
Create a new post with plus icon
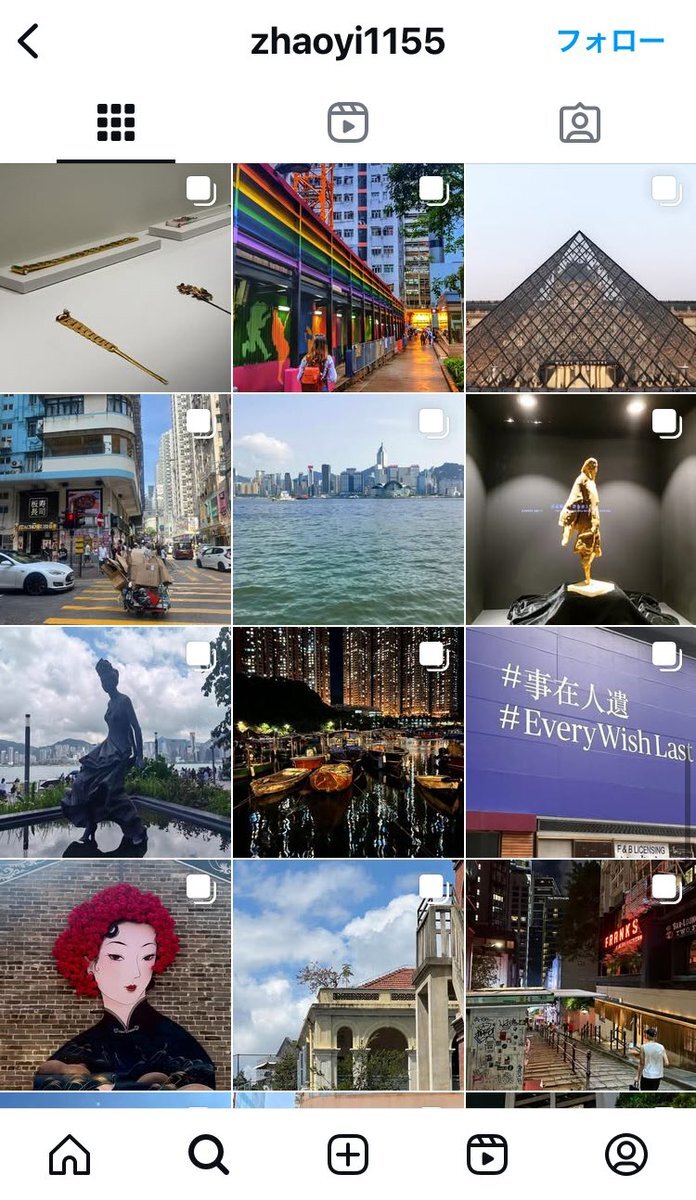[348, 1155]
